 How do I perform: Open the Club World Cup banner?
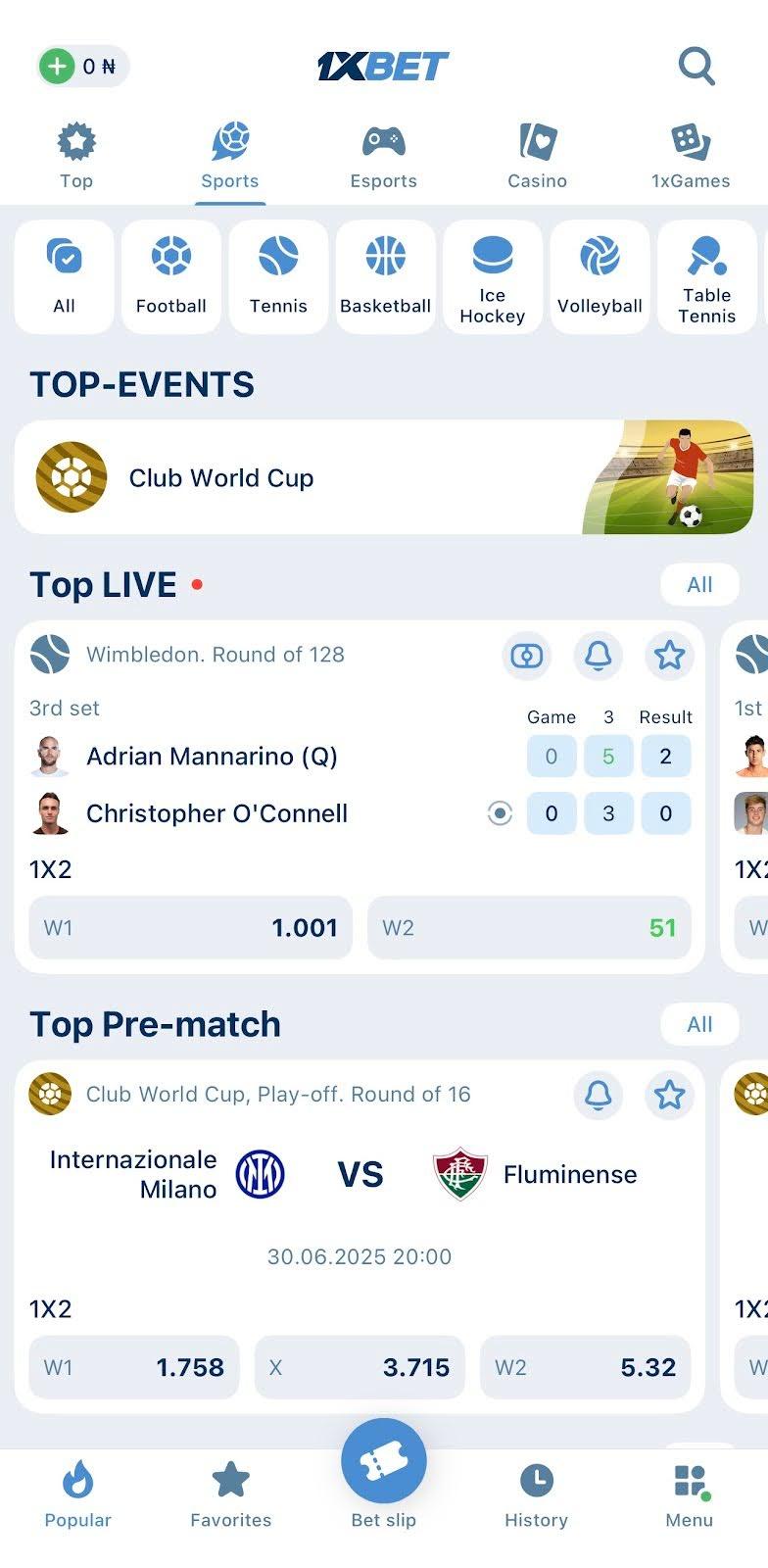(384, 478)
